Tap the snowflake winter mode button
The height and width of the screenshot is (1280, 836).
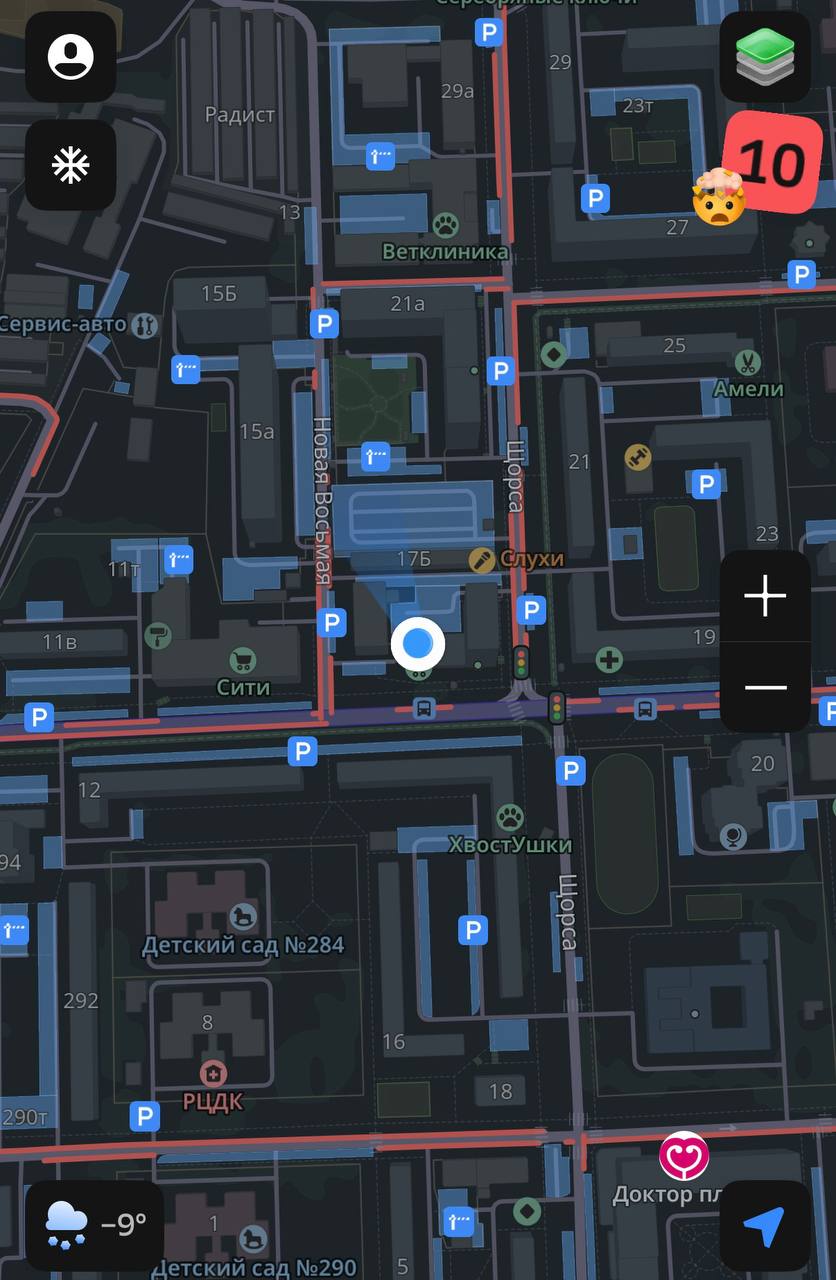(70, 165)
